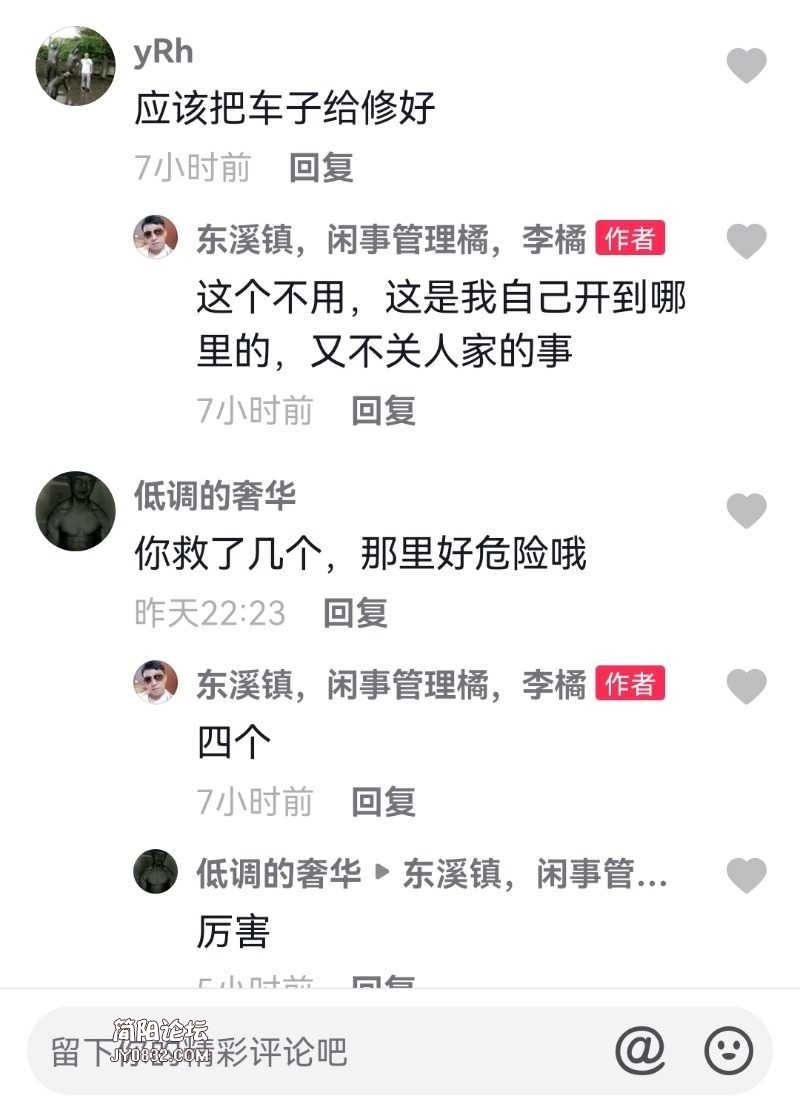Like the 厉害 reply
This screenshot has height=1113, width=800.
coord(746,876)
